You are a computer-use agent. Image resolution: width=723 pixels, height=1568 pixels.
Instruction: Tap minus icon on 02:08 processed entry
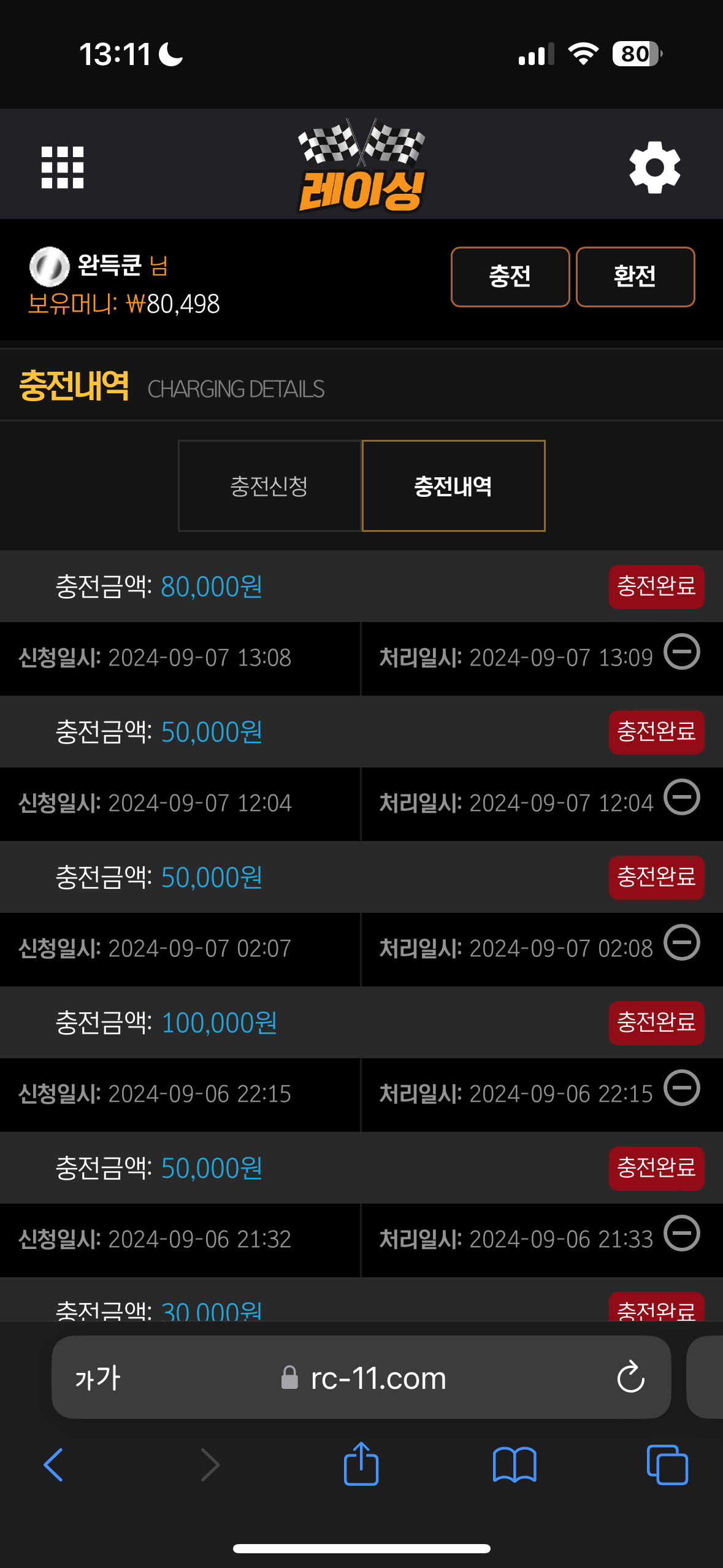[682, 942]
